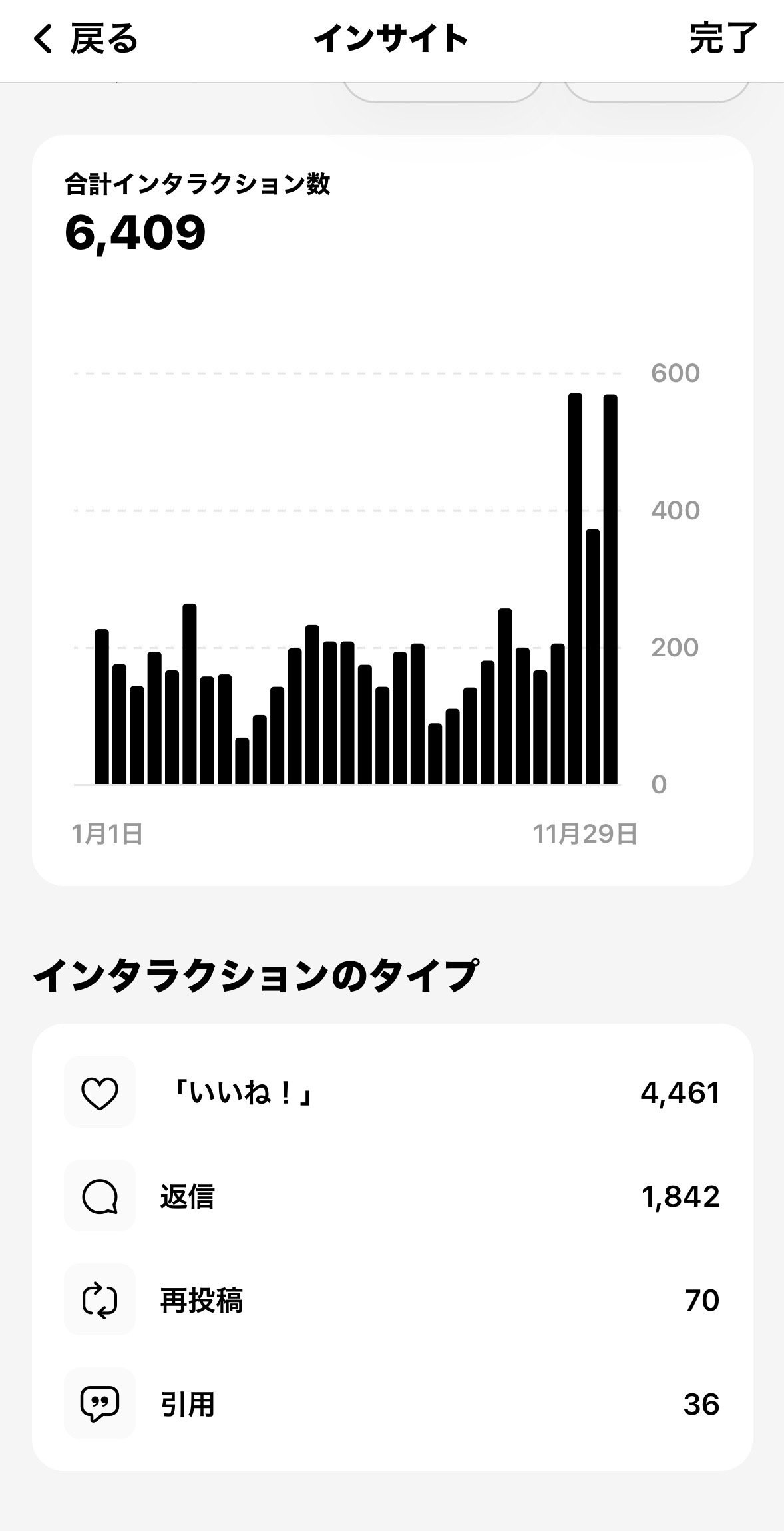Go back with the 戻る button
784x1531 pixels.
click(x=85, y=39)
